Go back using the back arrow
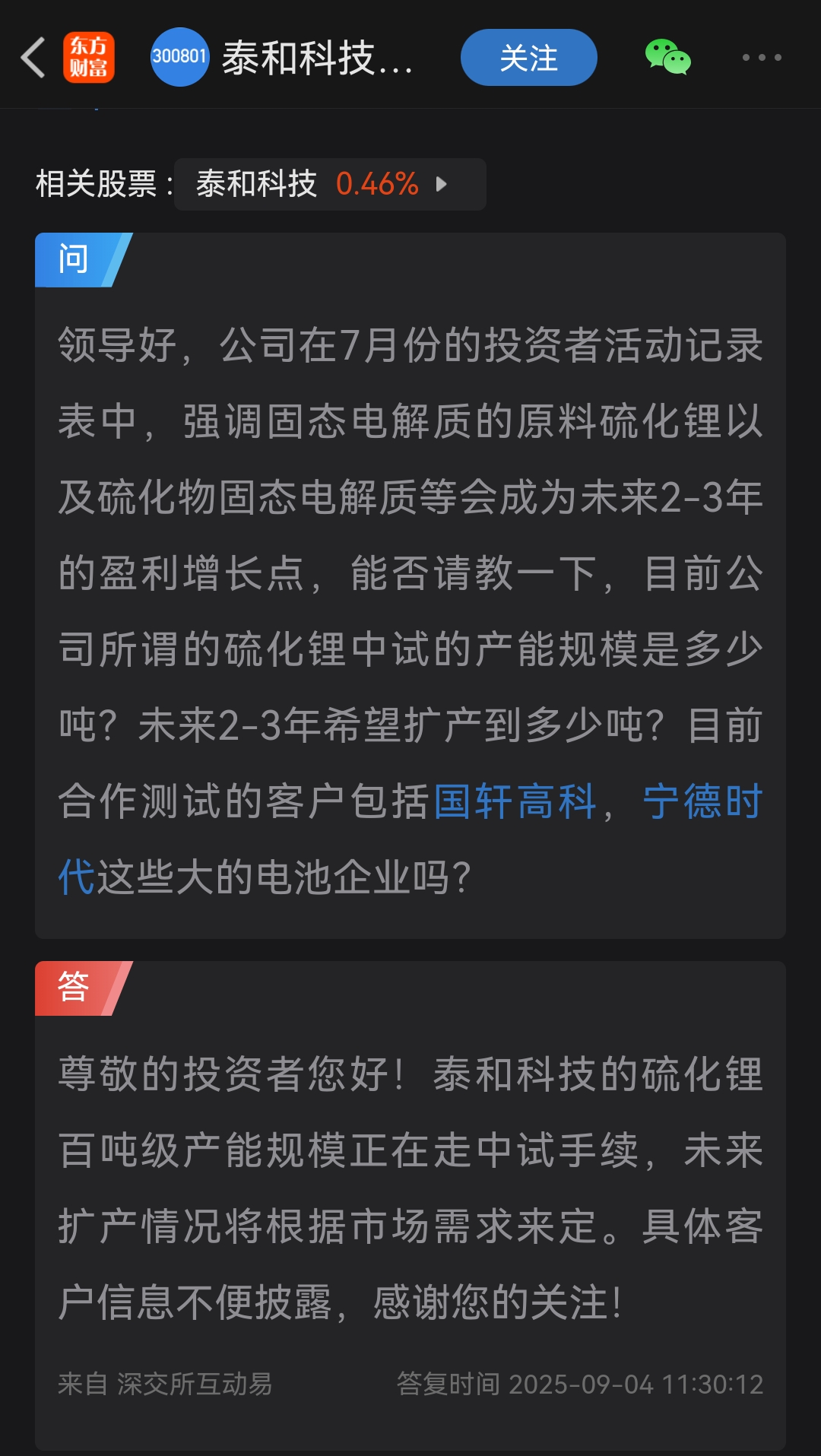This screenshot has width=821, height=1456. [33, 57]
